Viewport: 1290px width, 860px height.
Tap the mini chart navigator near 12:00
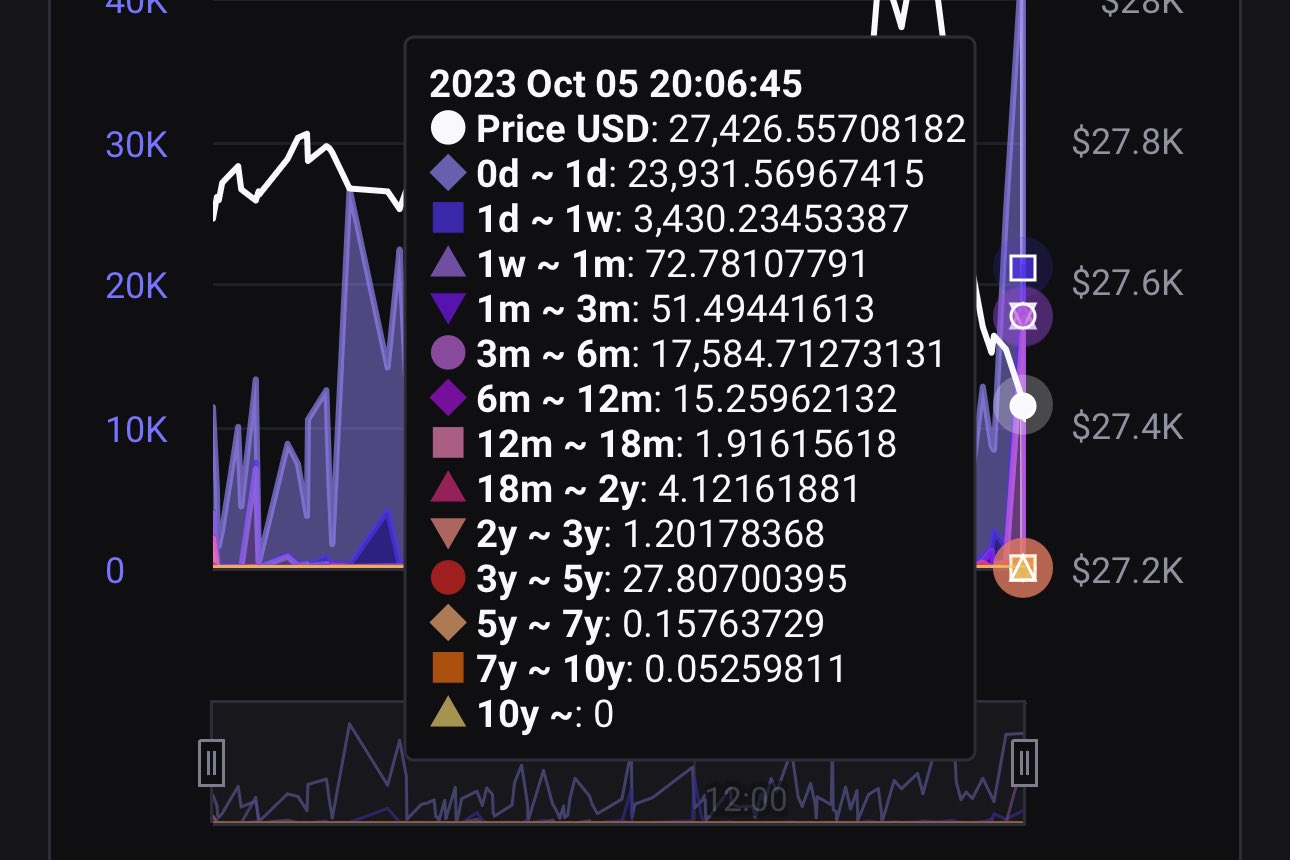pos(745,798)
